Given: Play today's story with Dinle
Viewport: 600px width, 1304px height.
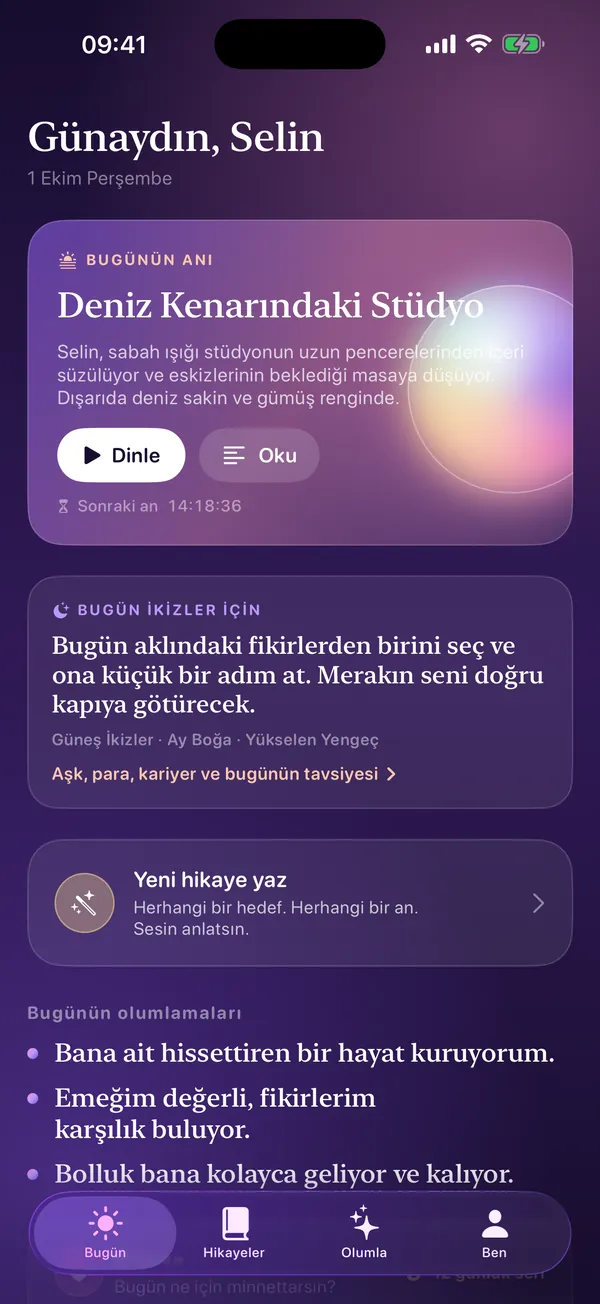Looking at the screenshot, I should [x=121, y=455].
